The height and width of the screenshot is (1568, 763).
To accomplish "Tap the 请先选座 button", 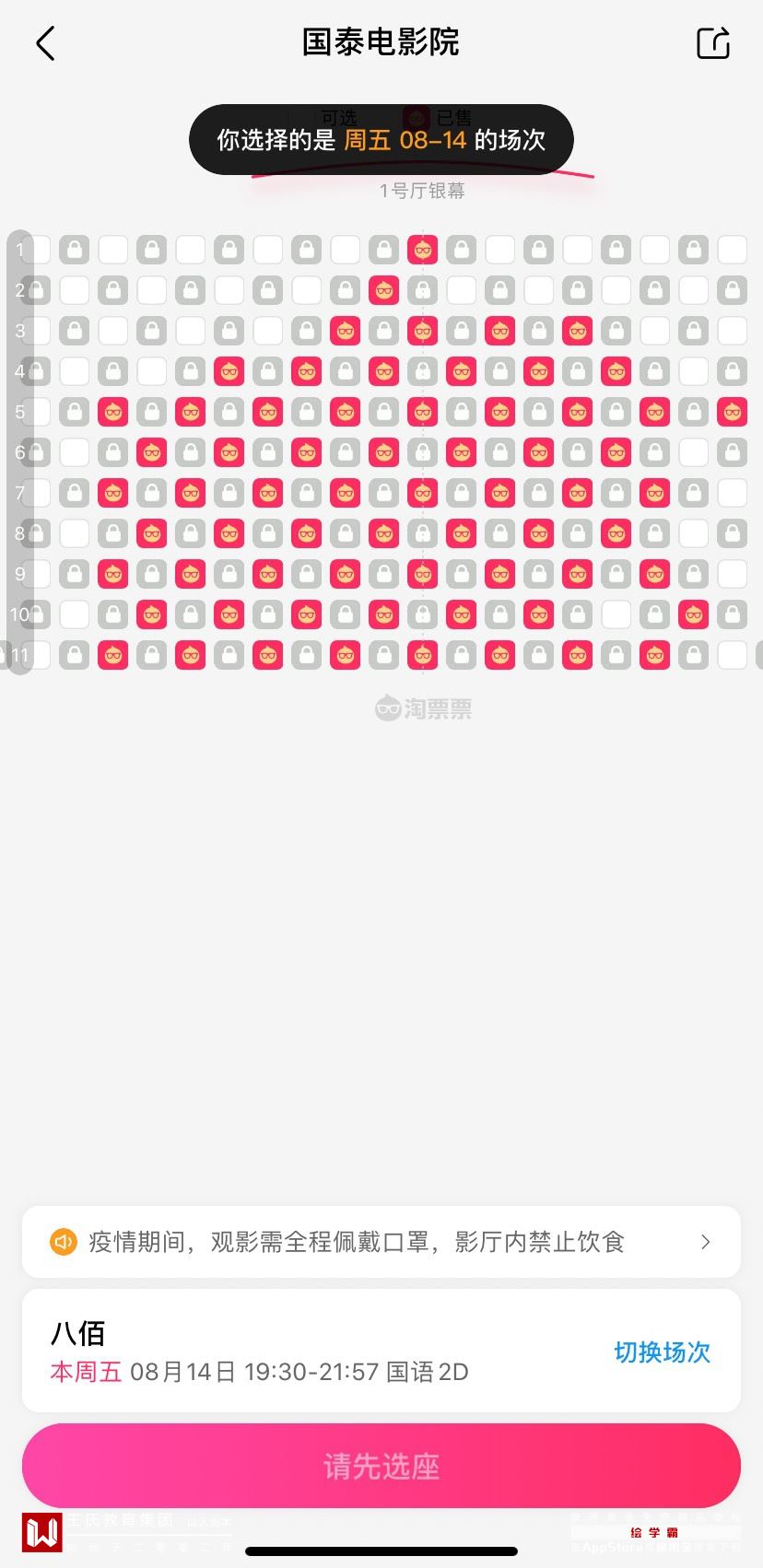I will (381, 1466).
